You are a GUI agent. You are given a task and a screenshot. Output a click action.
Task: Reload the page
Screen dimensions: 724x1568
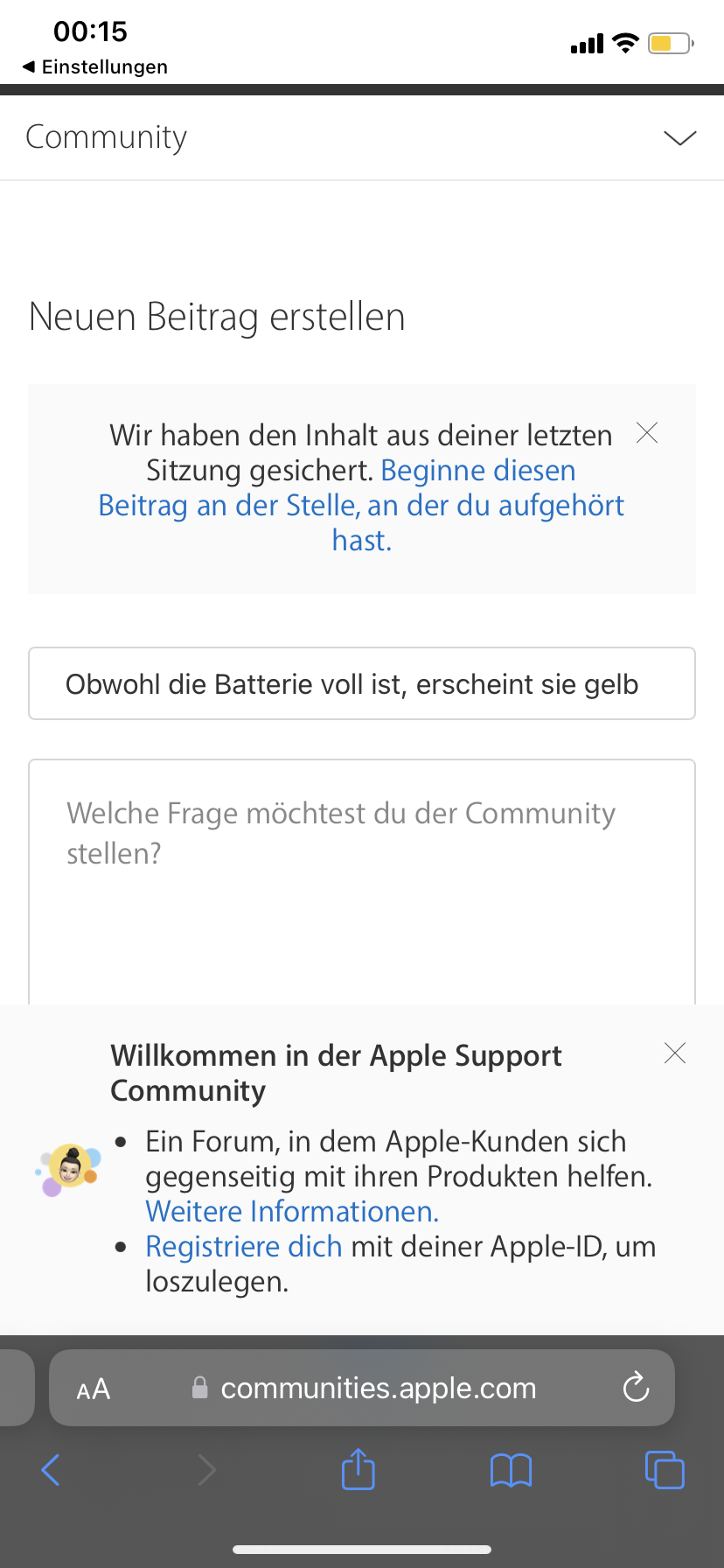pos(636,1388)
